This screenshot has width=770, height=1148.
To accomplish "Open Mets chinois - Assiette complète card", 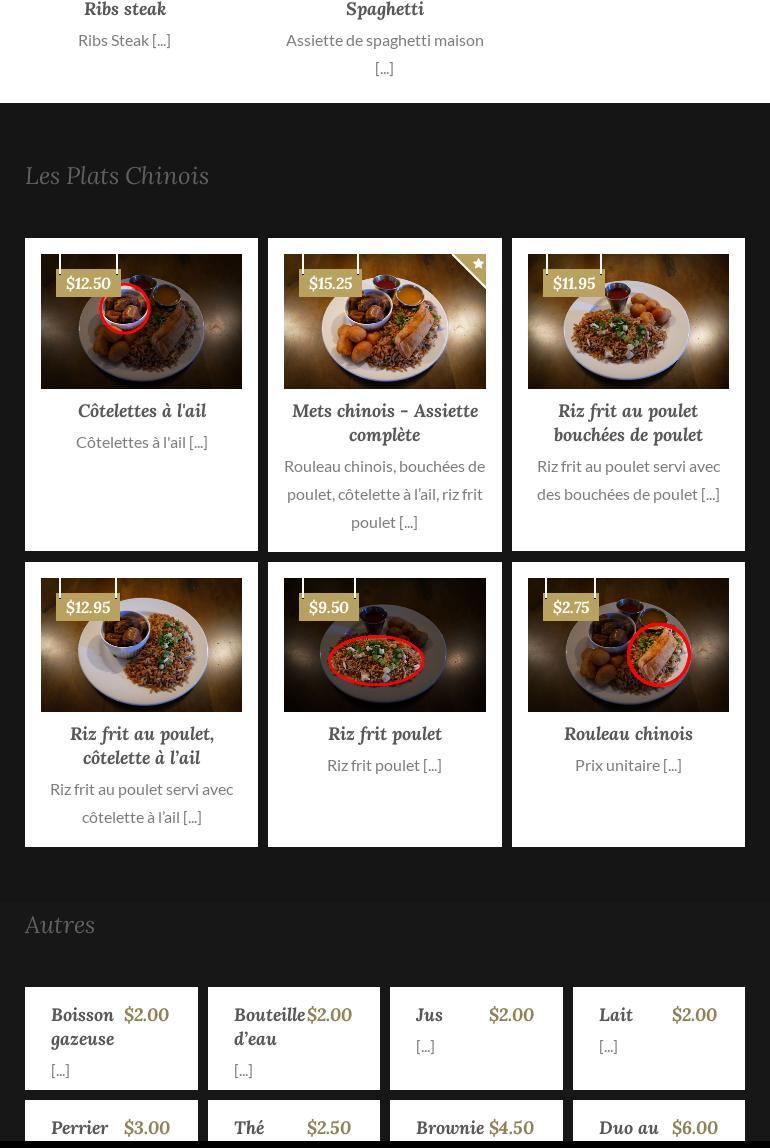I will (x=385, y=422).
